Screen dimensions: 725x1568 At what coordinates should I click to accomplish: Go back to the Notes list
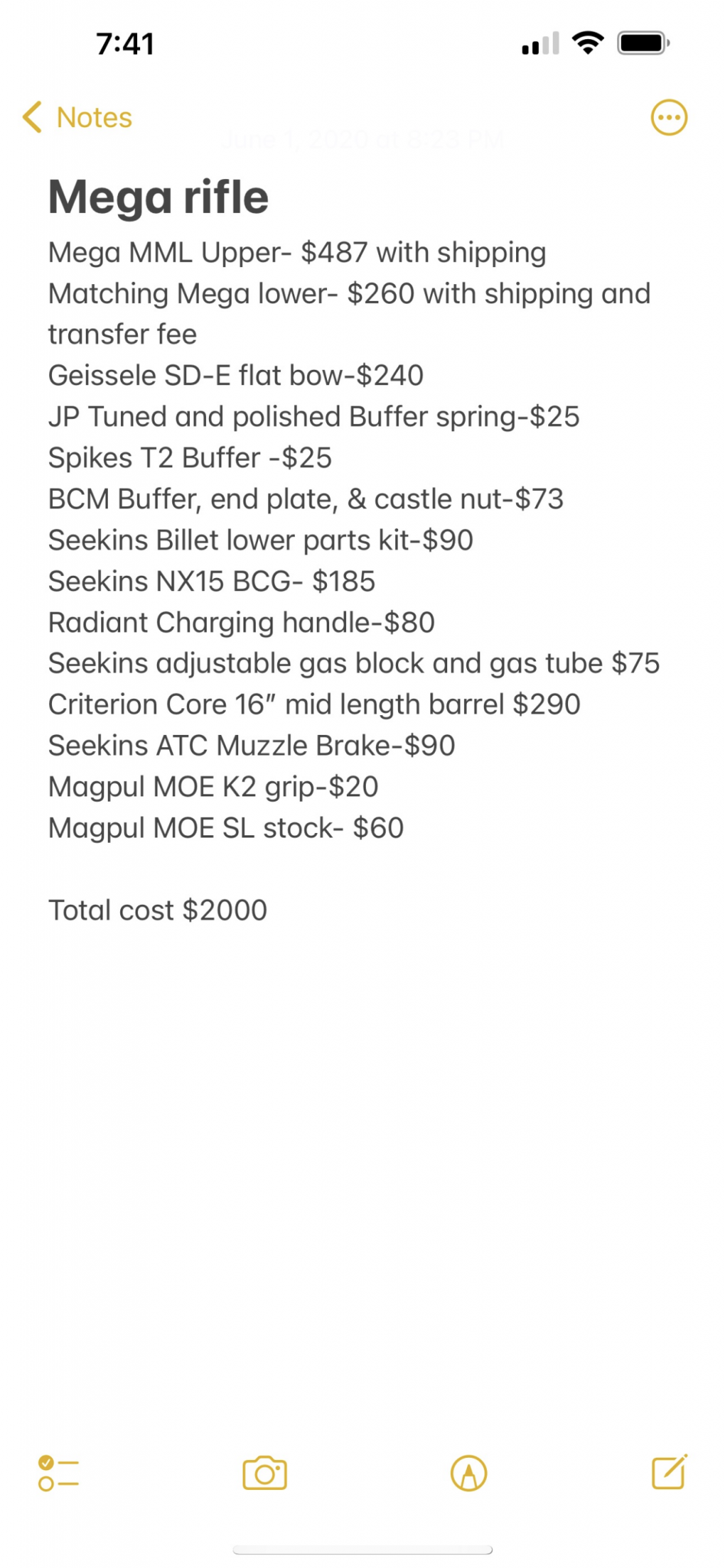(77, 118)
